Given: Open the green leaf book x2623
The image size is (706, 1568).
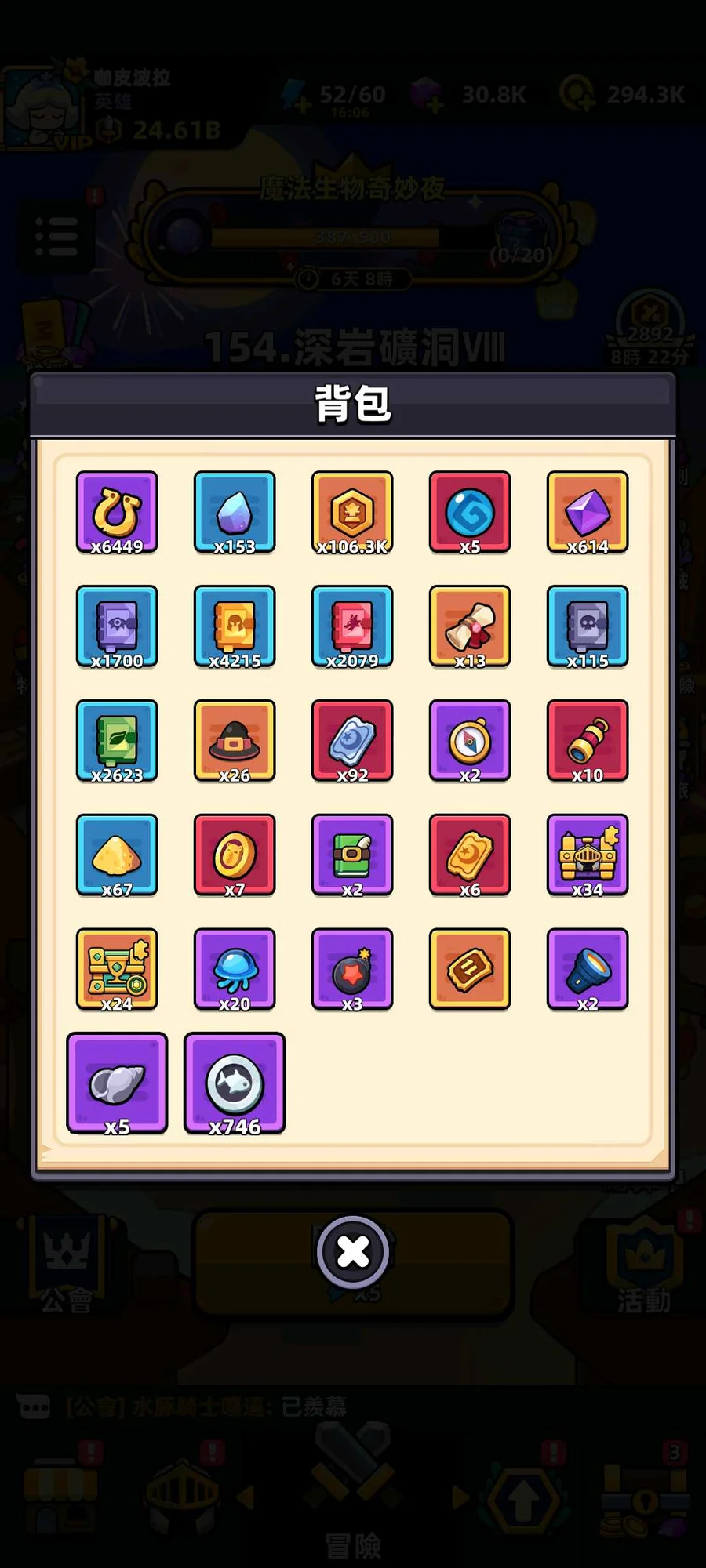Looking at the screenshot, I should coord(117,741).
